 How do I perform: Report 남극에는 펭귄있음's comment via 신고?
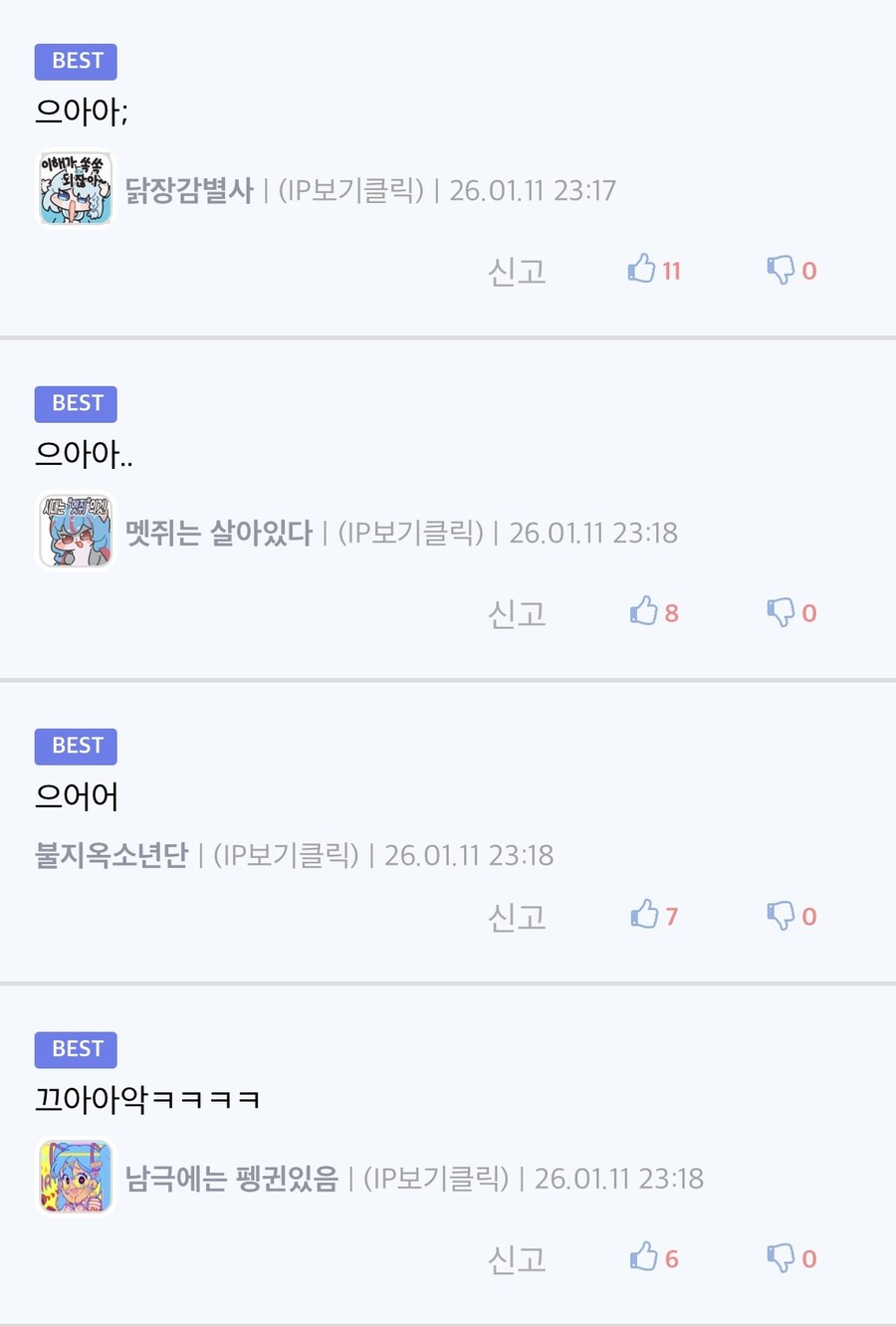tap(516, 1258)
